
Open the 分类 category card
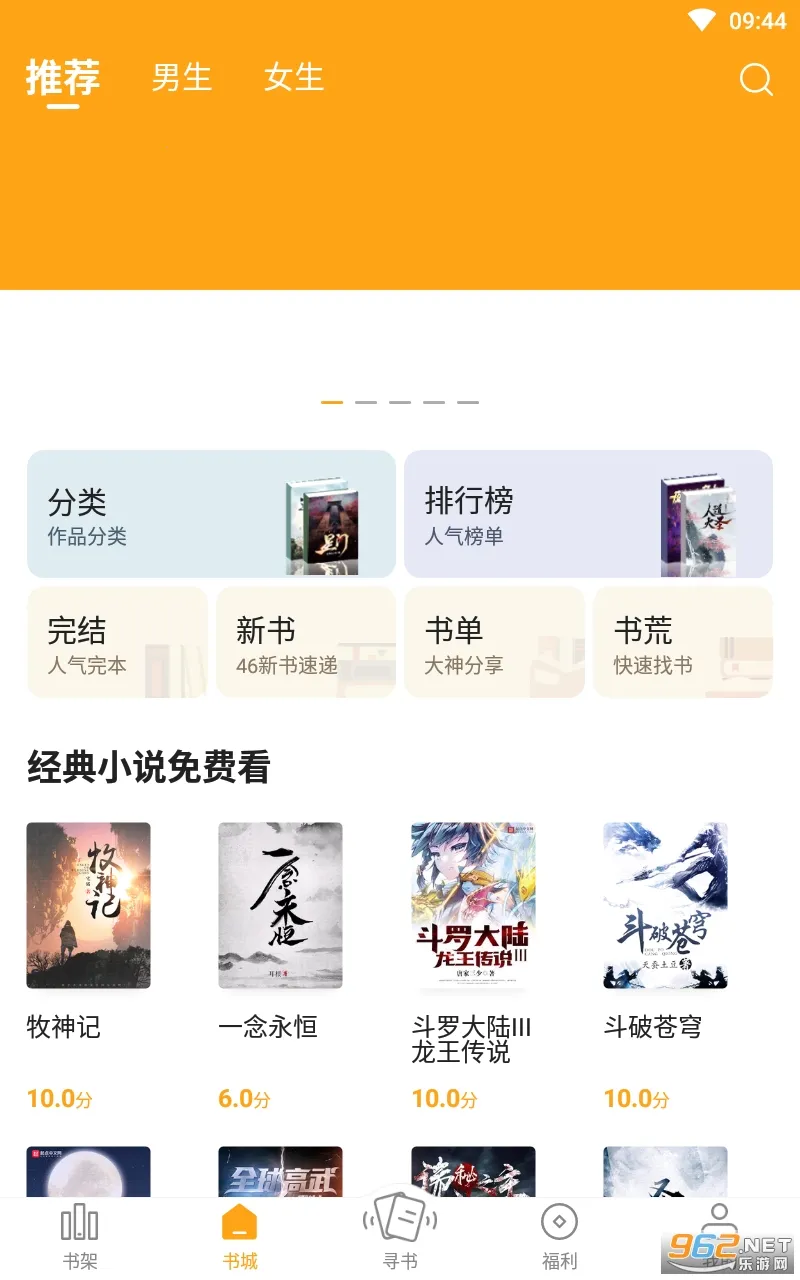coord(211,514)
